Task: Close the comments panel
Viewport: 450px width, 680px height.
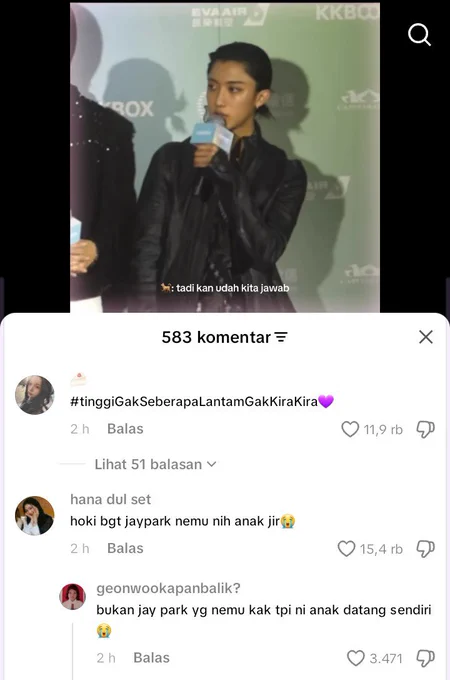Action: coord(426,337)
